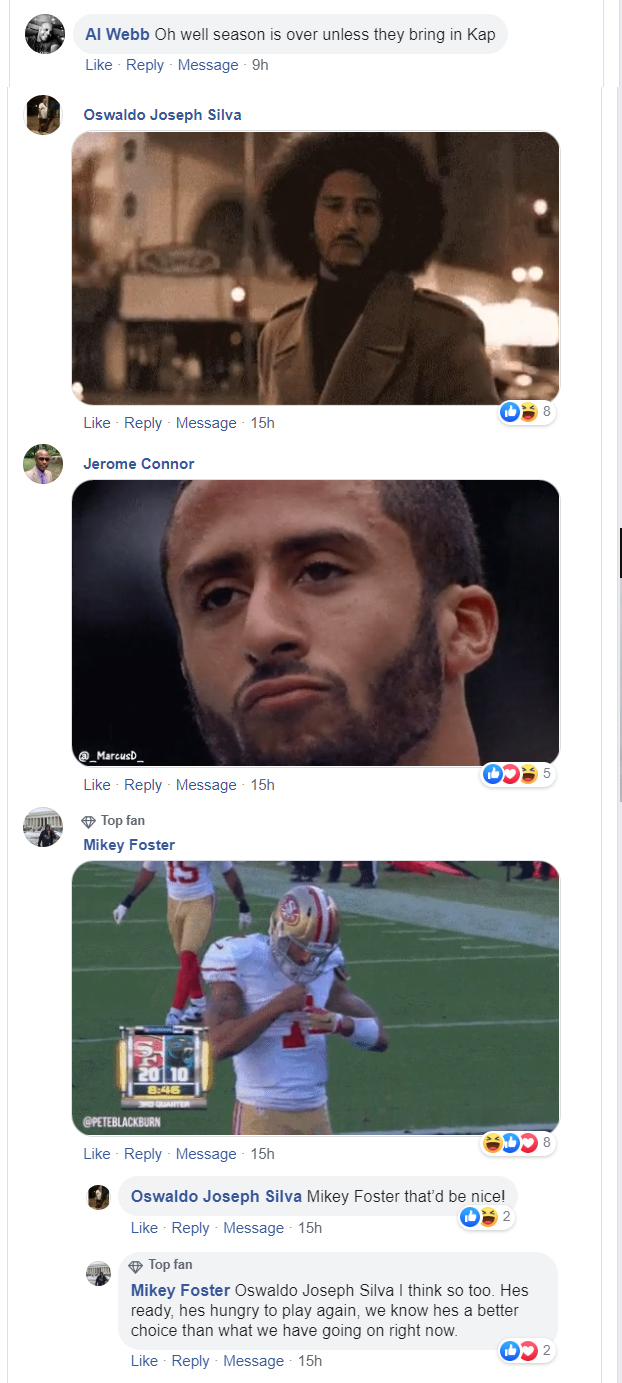The image size is (622, 1383).
Task: Like Oswaldo's reply "that'd be nice!"
Action: pyautogui.click(x=144, y=1228)
